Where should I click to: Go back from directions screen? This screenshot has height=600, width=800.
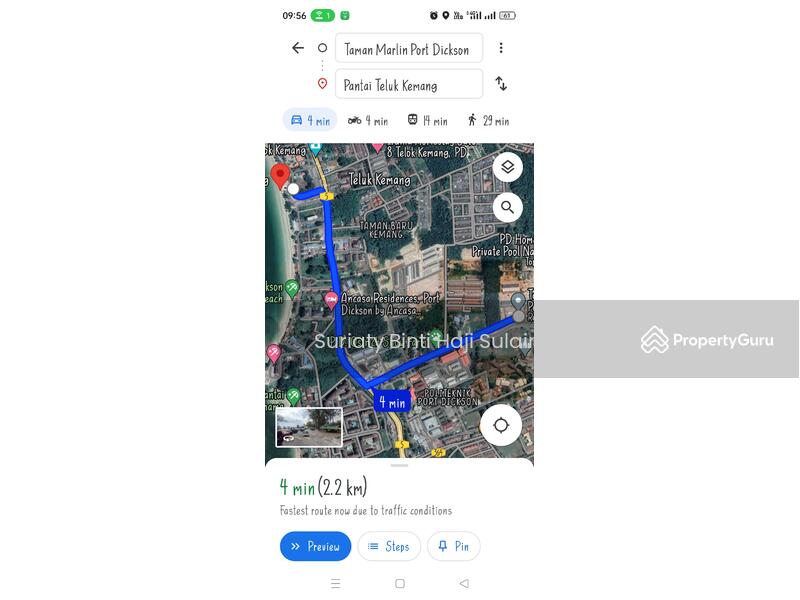(x=297, y=48)
